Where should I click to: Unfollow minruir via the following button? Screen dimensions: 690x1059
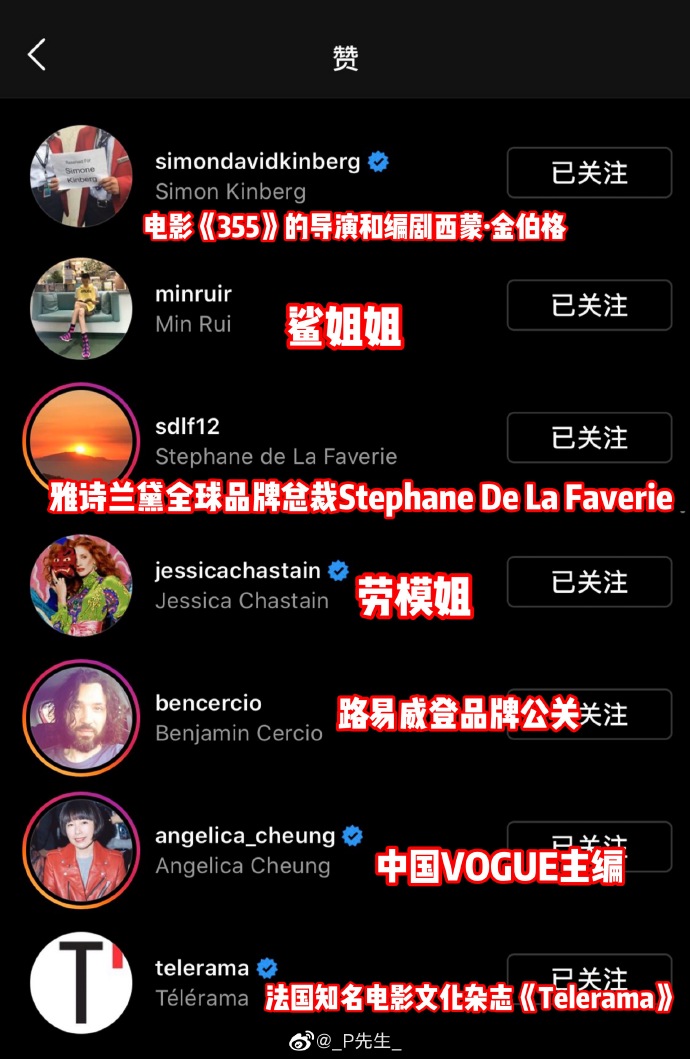589,305
